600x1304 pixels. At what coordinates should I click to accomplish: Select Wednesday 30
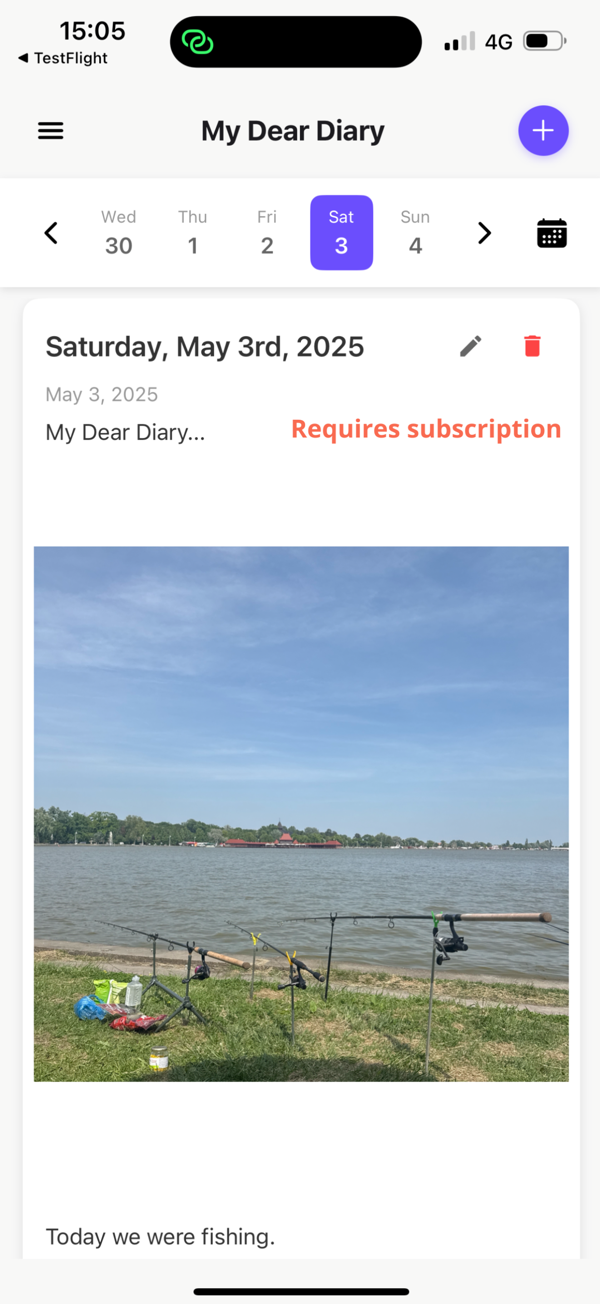tap(119, 233)
